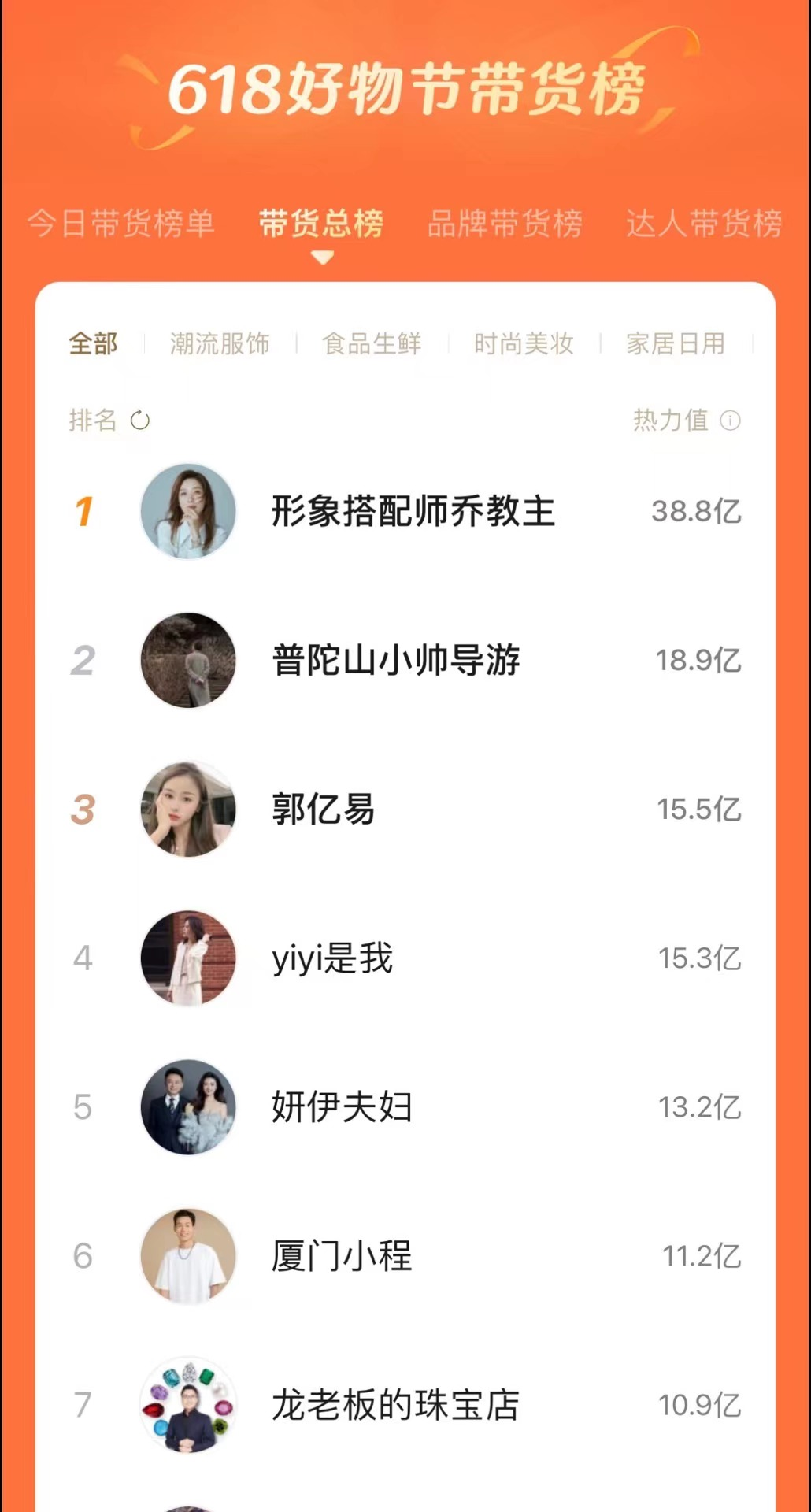Open the yiyi是我 ranking entry
The image size is (811, 1512).
[x=332, y=958]
